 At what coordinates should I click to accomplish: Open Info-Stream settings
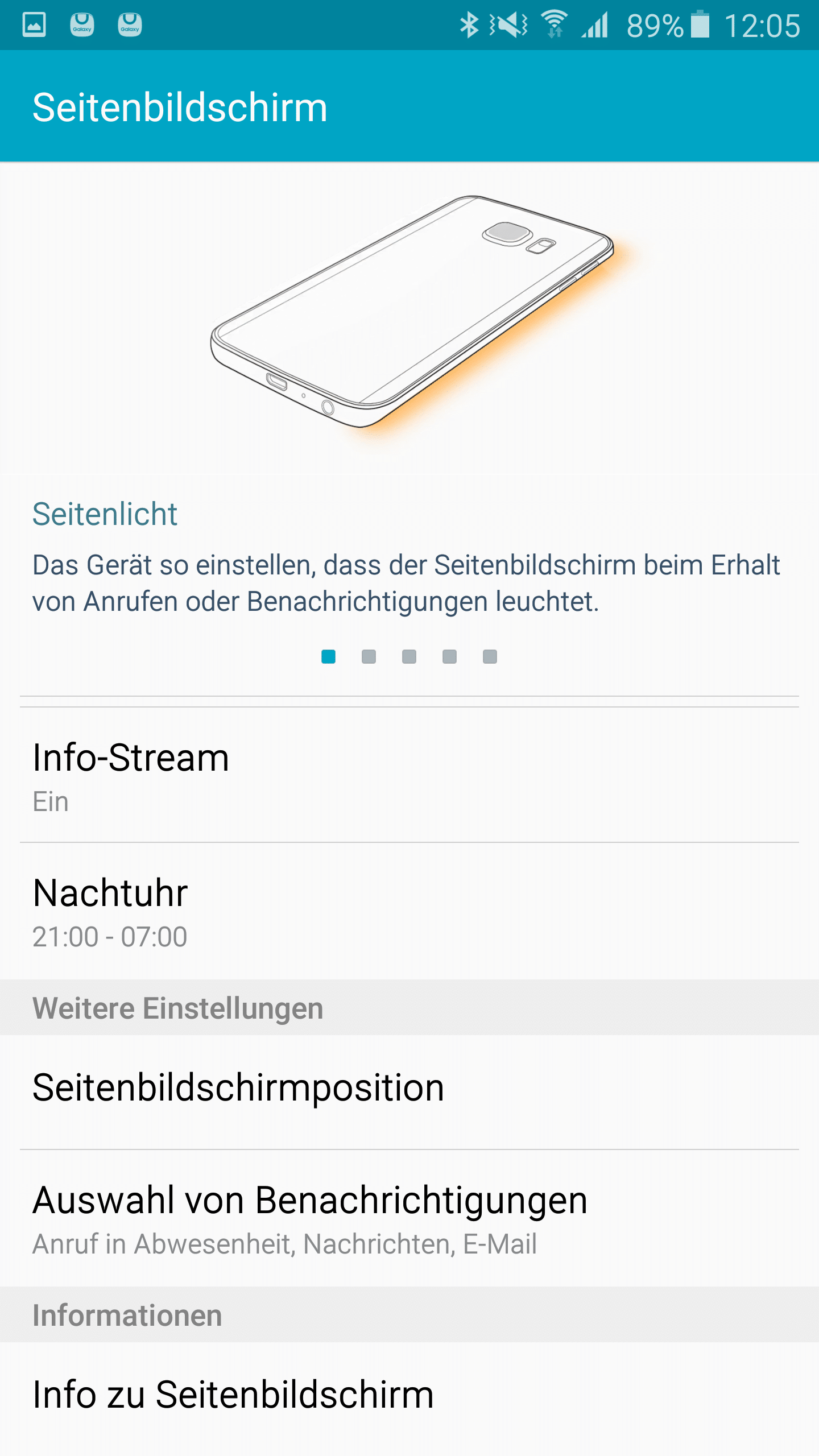pos(409,776)
